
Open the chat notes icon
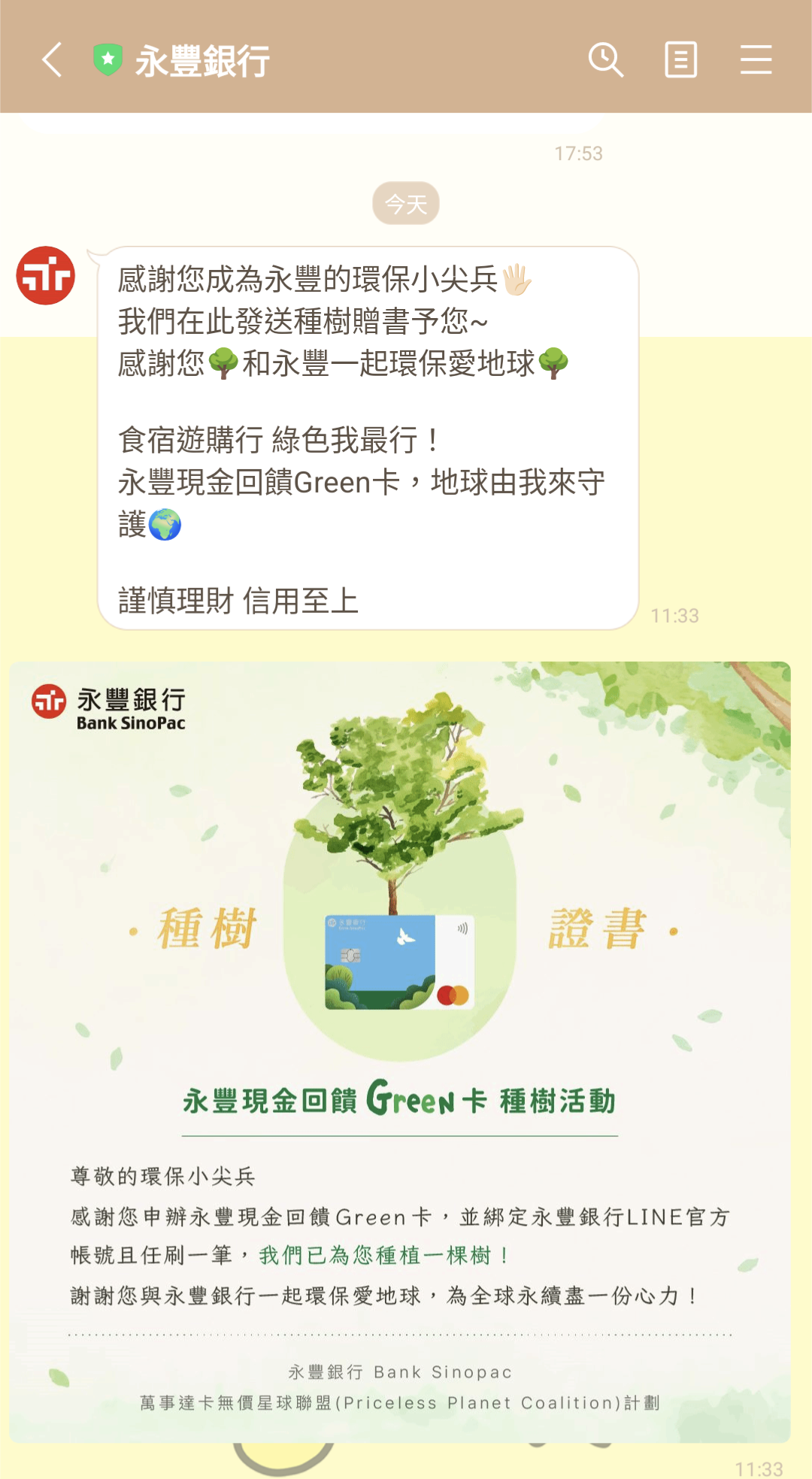680,59
